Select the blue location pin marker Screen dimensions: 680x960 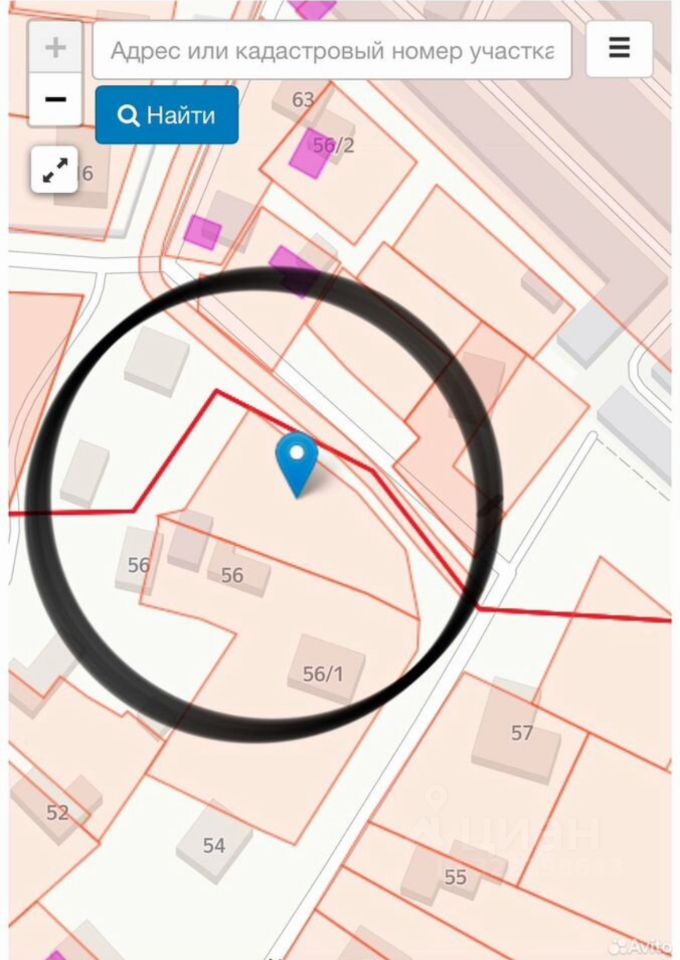point(297,462)
